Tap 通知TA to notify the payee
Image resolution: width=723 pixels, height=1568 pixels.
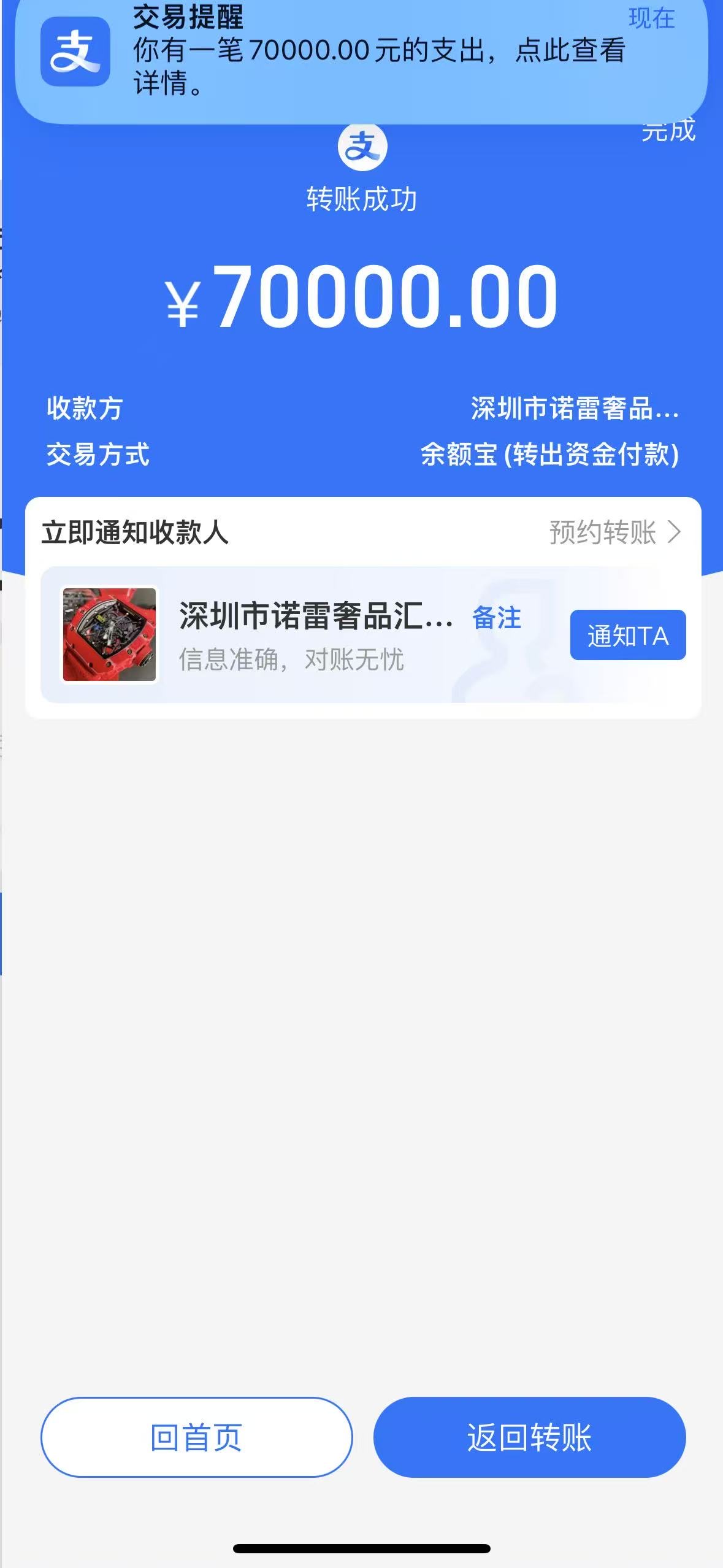coord(627,636)
